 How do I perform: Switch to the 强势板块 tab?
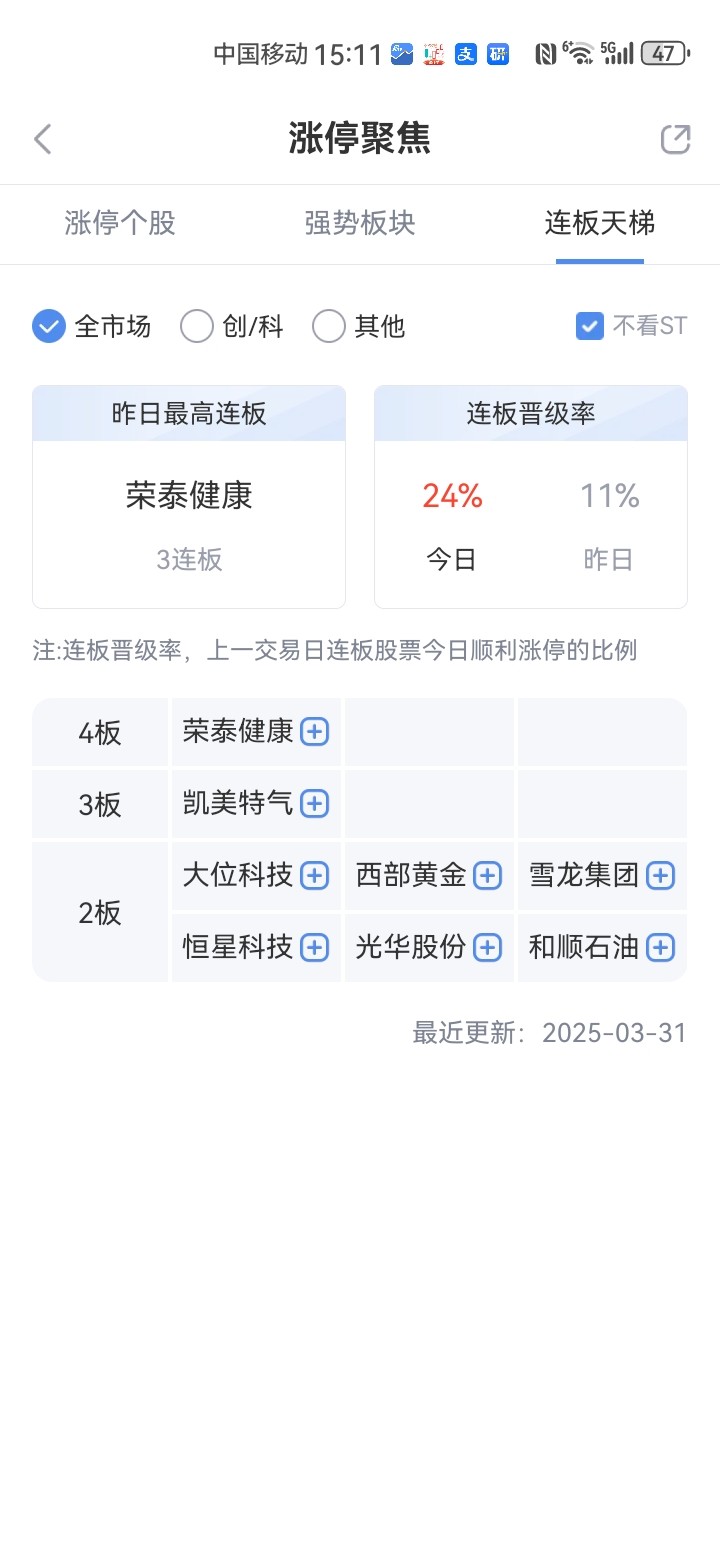(360, 223)
